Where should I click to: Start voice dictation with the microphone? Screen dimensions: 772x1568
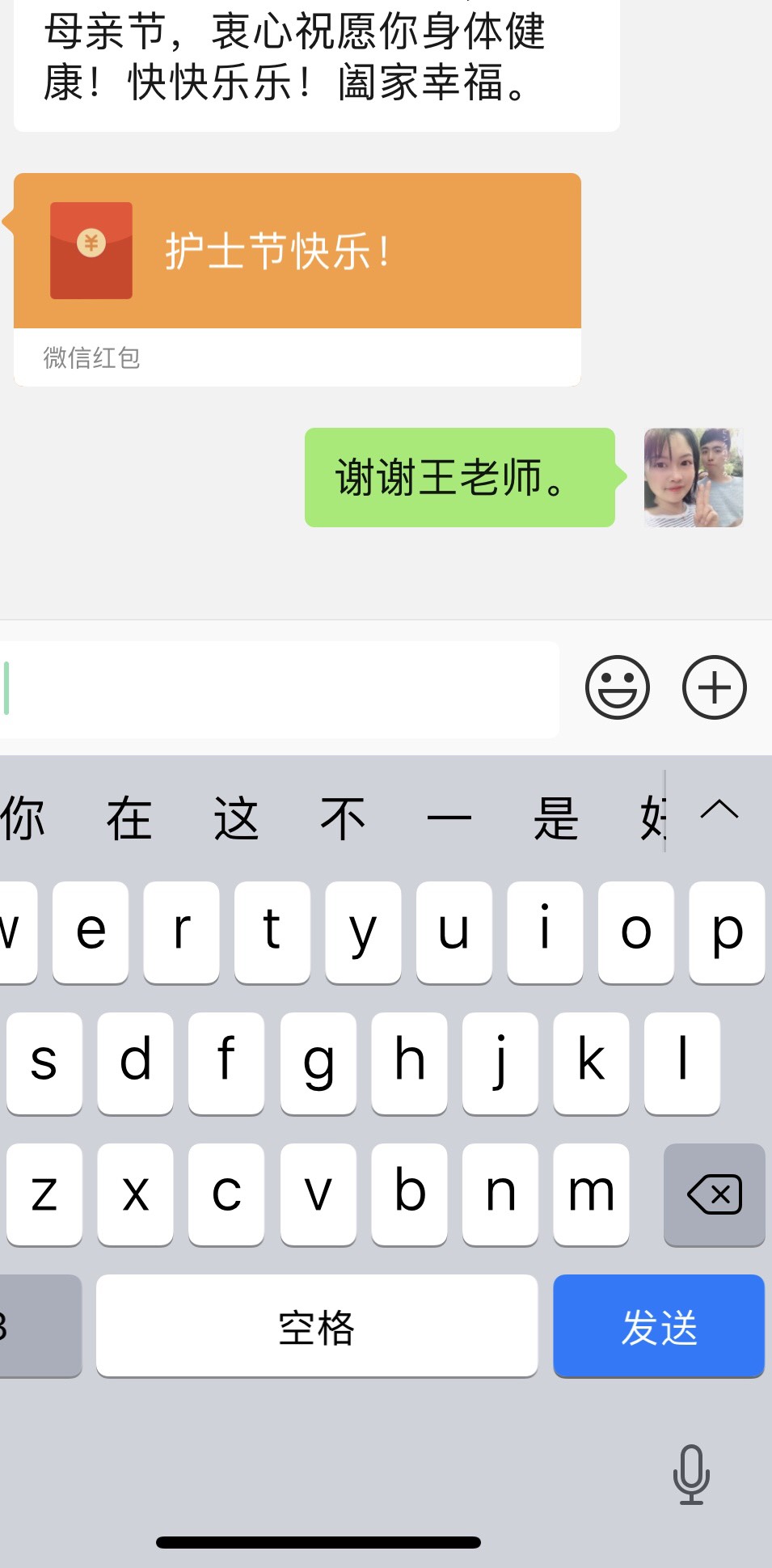point(691,1473)
